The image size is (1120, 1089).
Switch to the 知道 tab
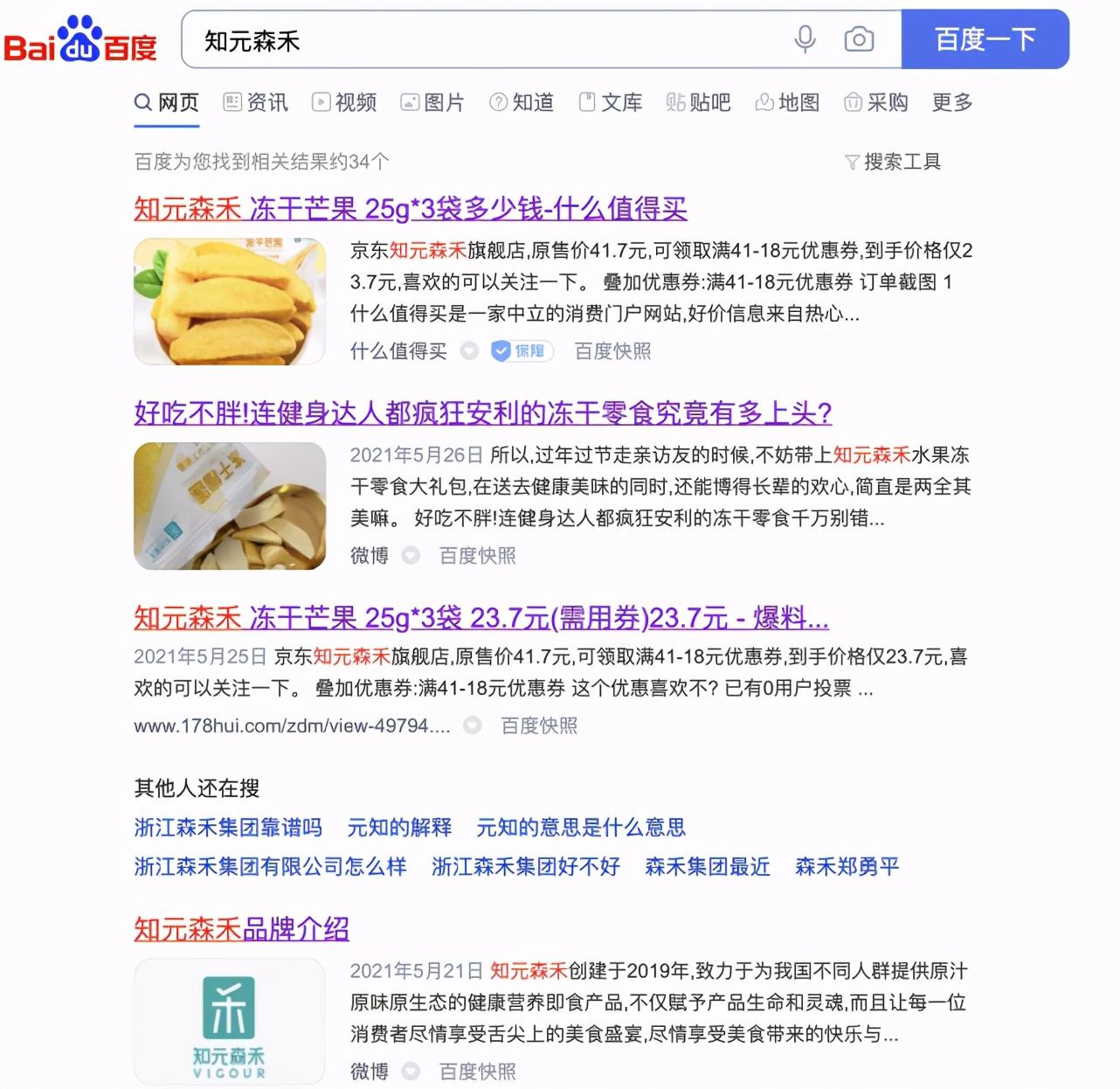point(522,102)
